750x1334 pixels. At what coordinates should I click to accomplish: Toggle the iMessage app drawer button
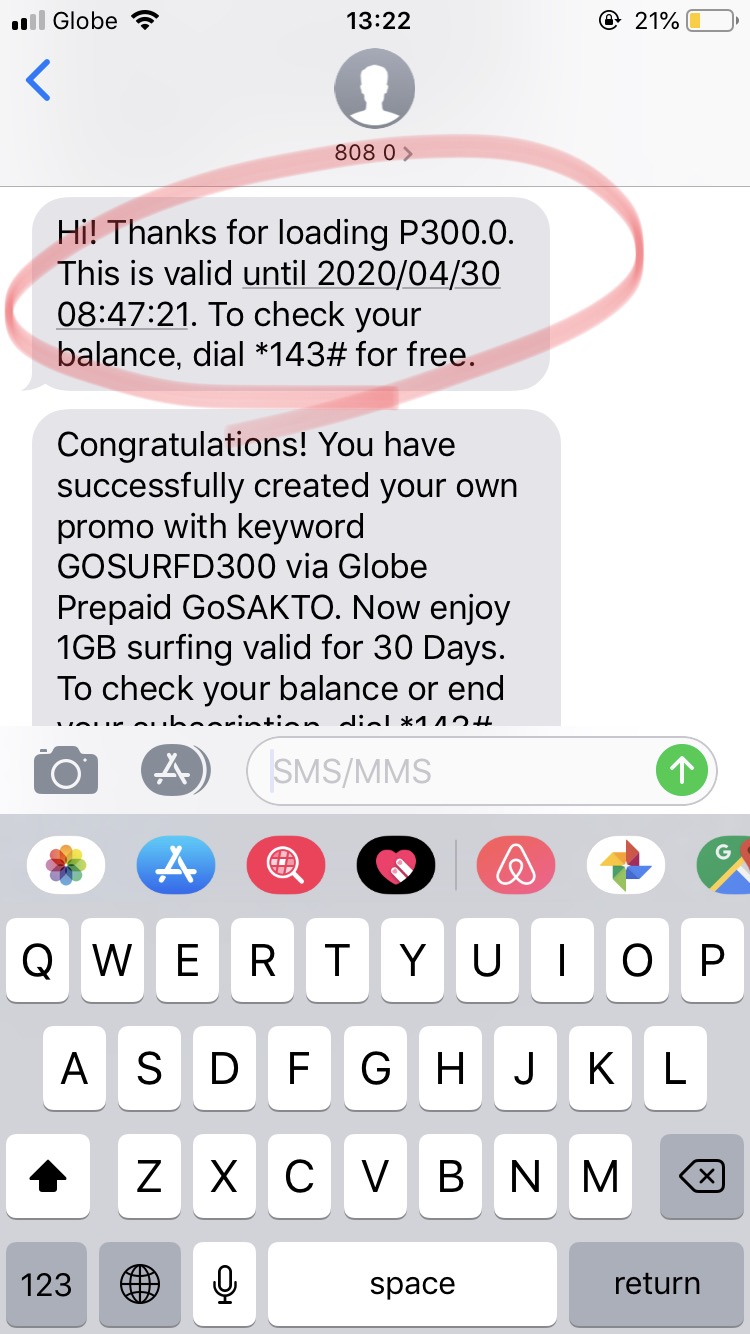pyautogui.click(x=175, y=770)
